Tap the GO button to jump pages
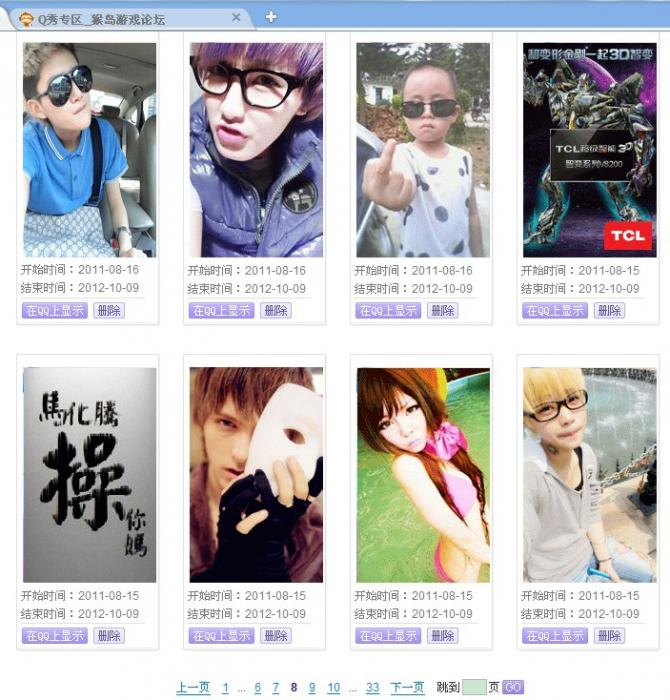The width and height of the screenshot is (670, 700). coord(513,688)
